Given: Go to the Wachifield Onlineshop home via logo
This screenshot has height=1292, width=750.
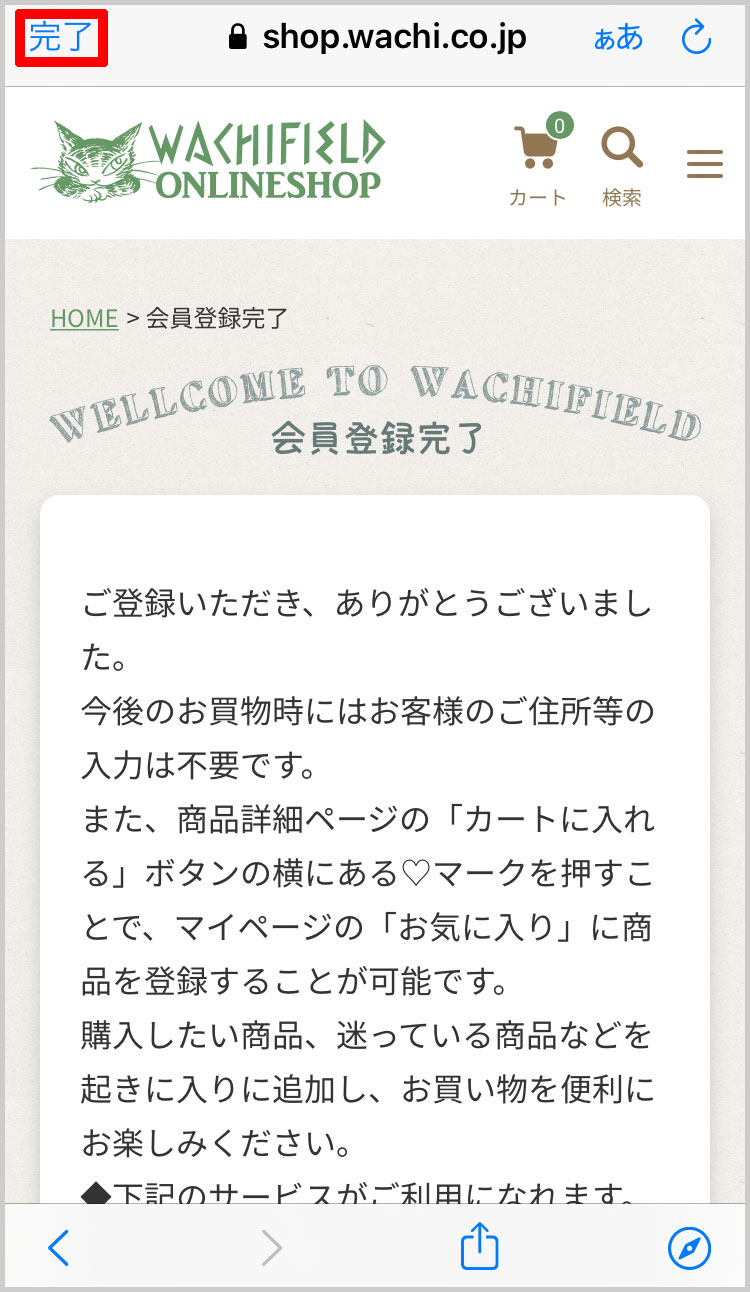Looking at the screenshot, I should [x=208, y=160].
